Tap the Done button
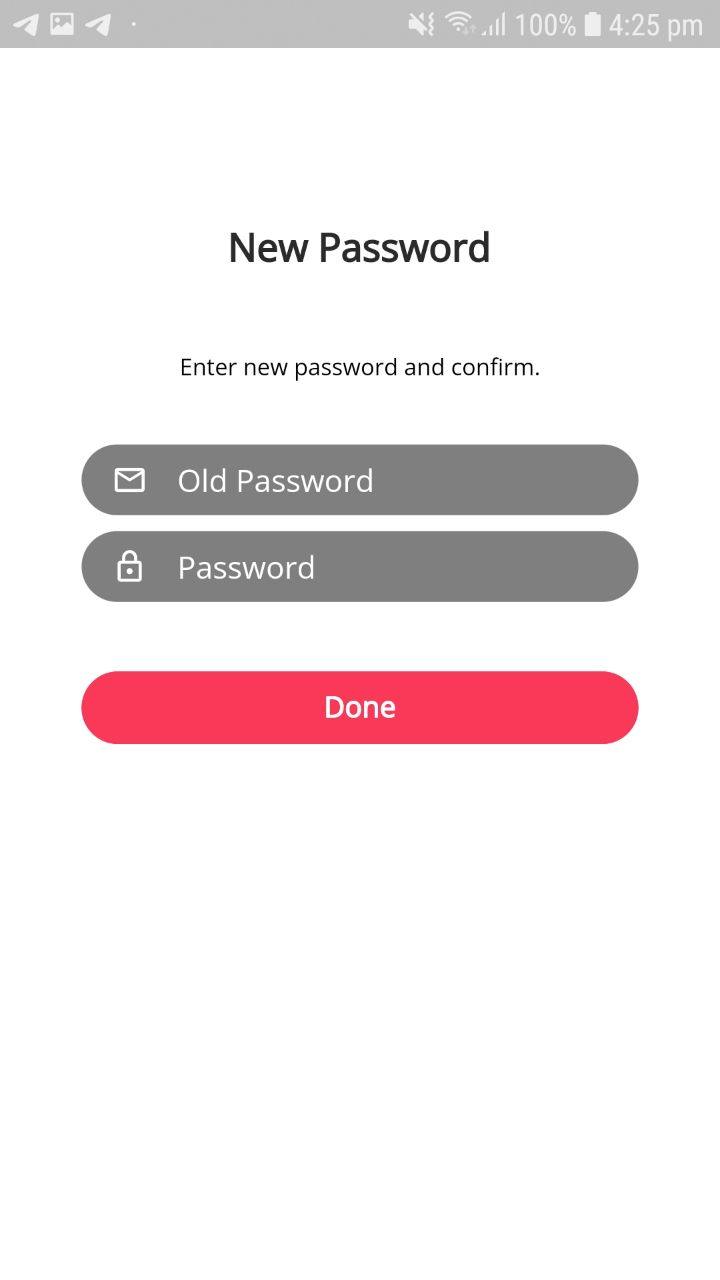720x1280 pixels. coord(360,707)
